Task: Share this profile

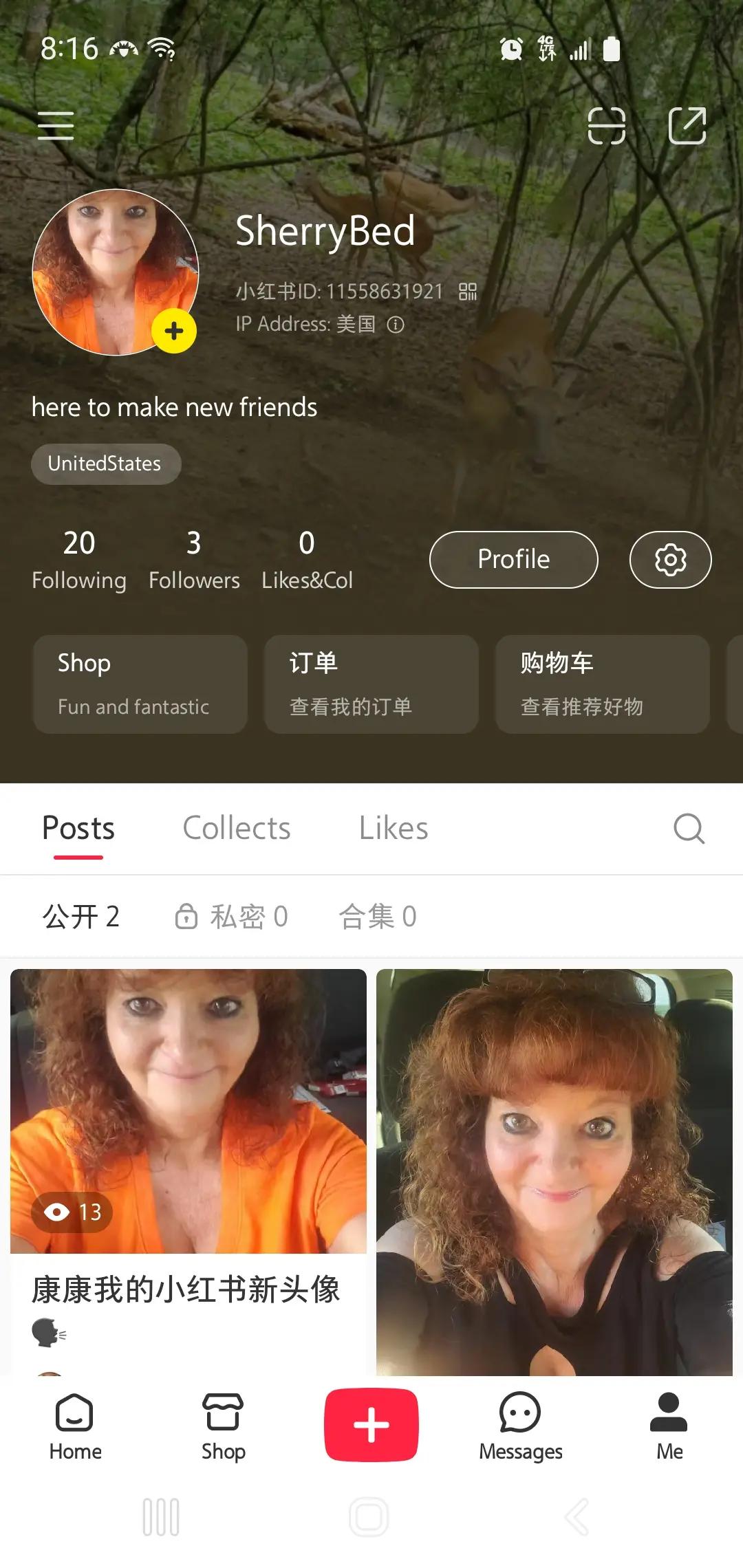Action: coord(687,126)
